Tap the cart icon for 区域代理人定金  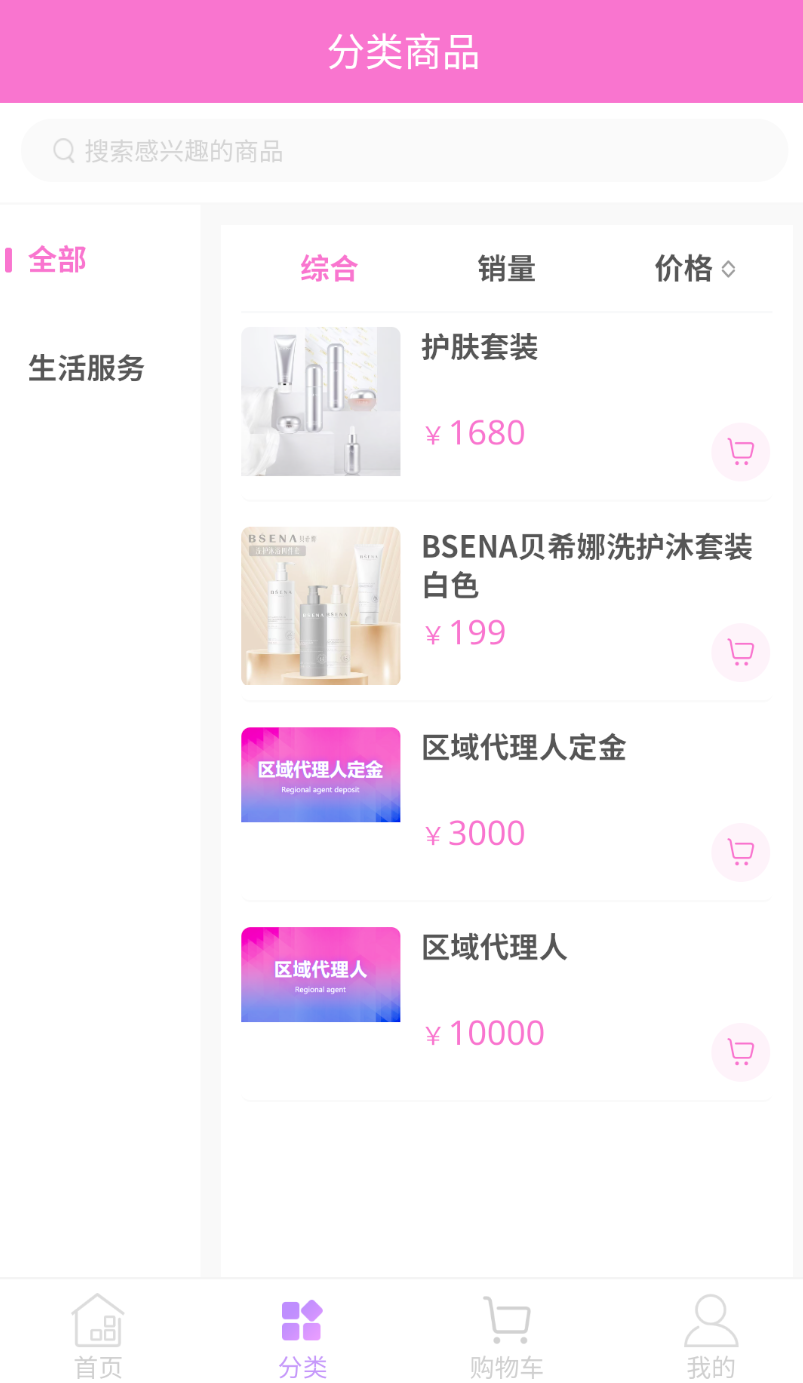[x=740, y=852]
